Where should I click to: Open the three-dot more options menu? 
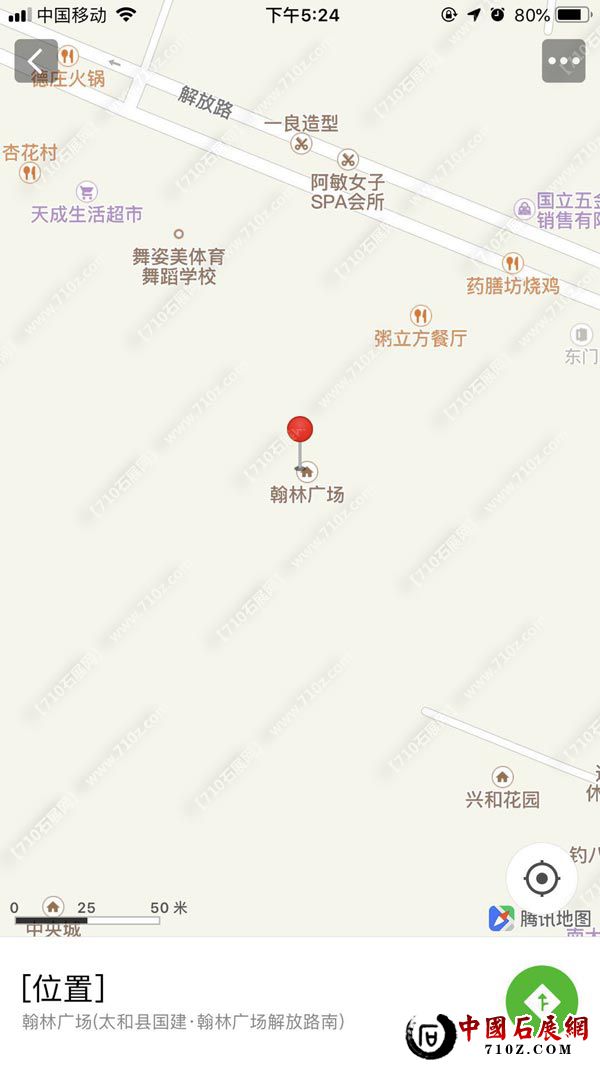coord(563,61)
